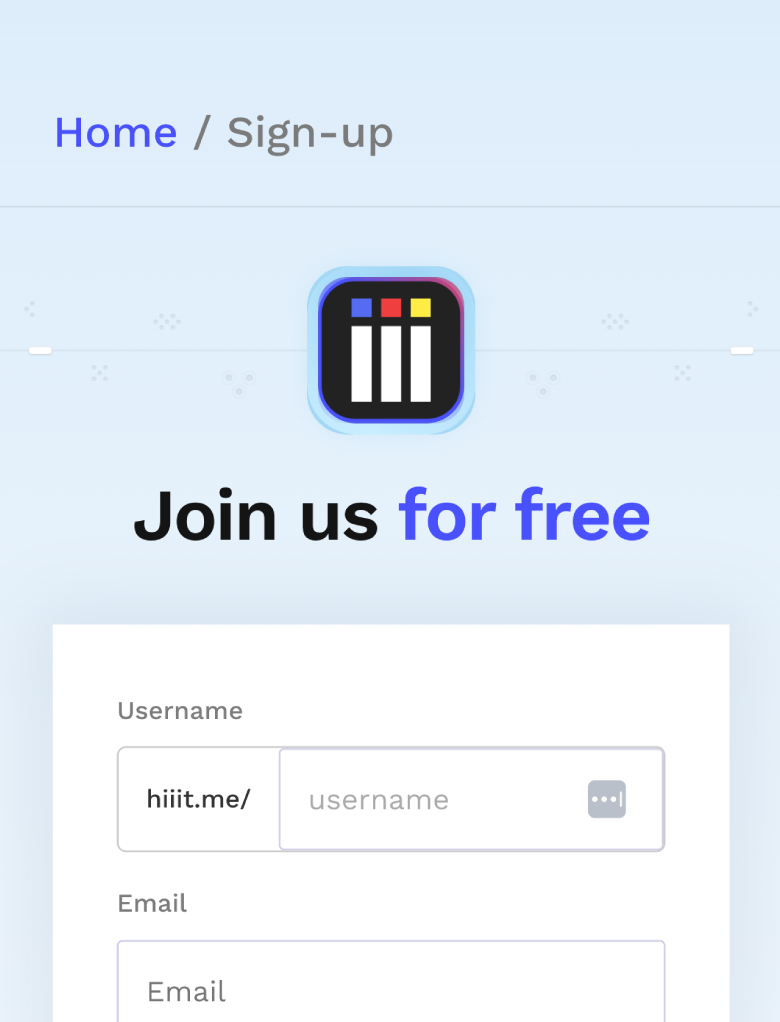
Task: Open the password manager icon in the username field
Action: tap(606, 800)
